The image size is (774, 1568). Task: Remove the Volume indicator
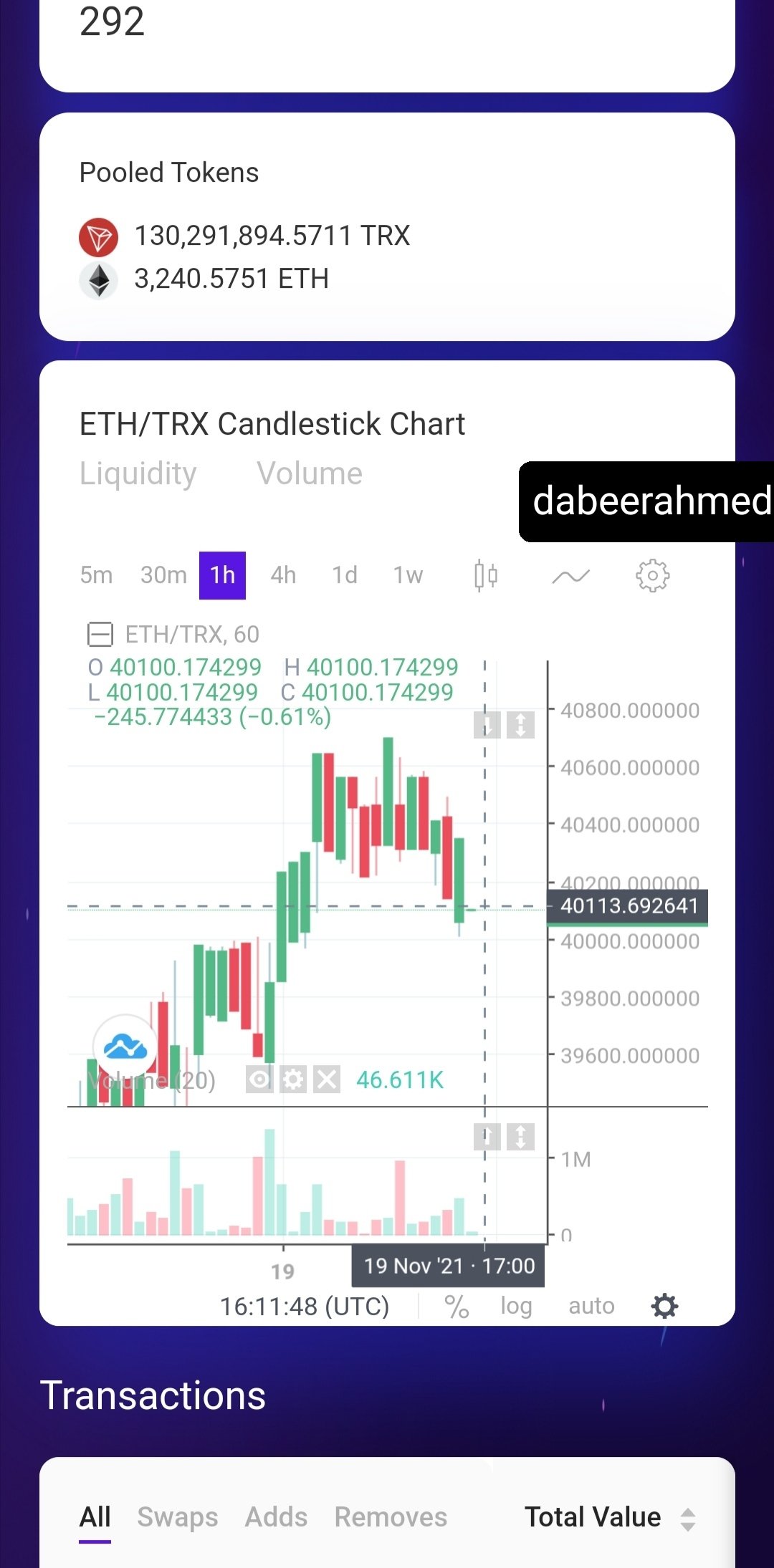click(327, 1079)
